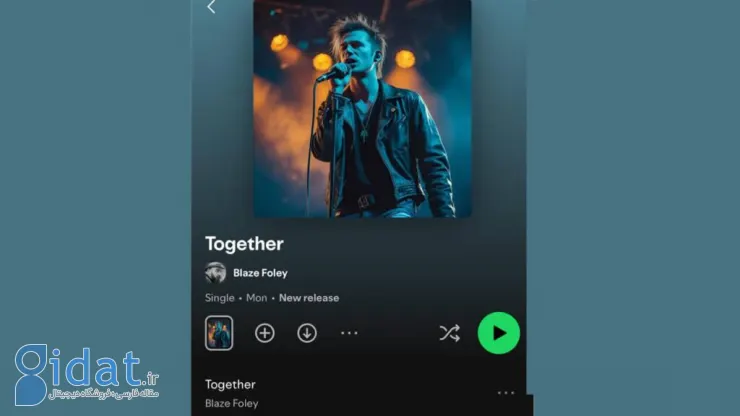The image size is (740, 416).
Task: Open overflow menu for Together track
Action: [x=506, y=393]
